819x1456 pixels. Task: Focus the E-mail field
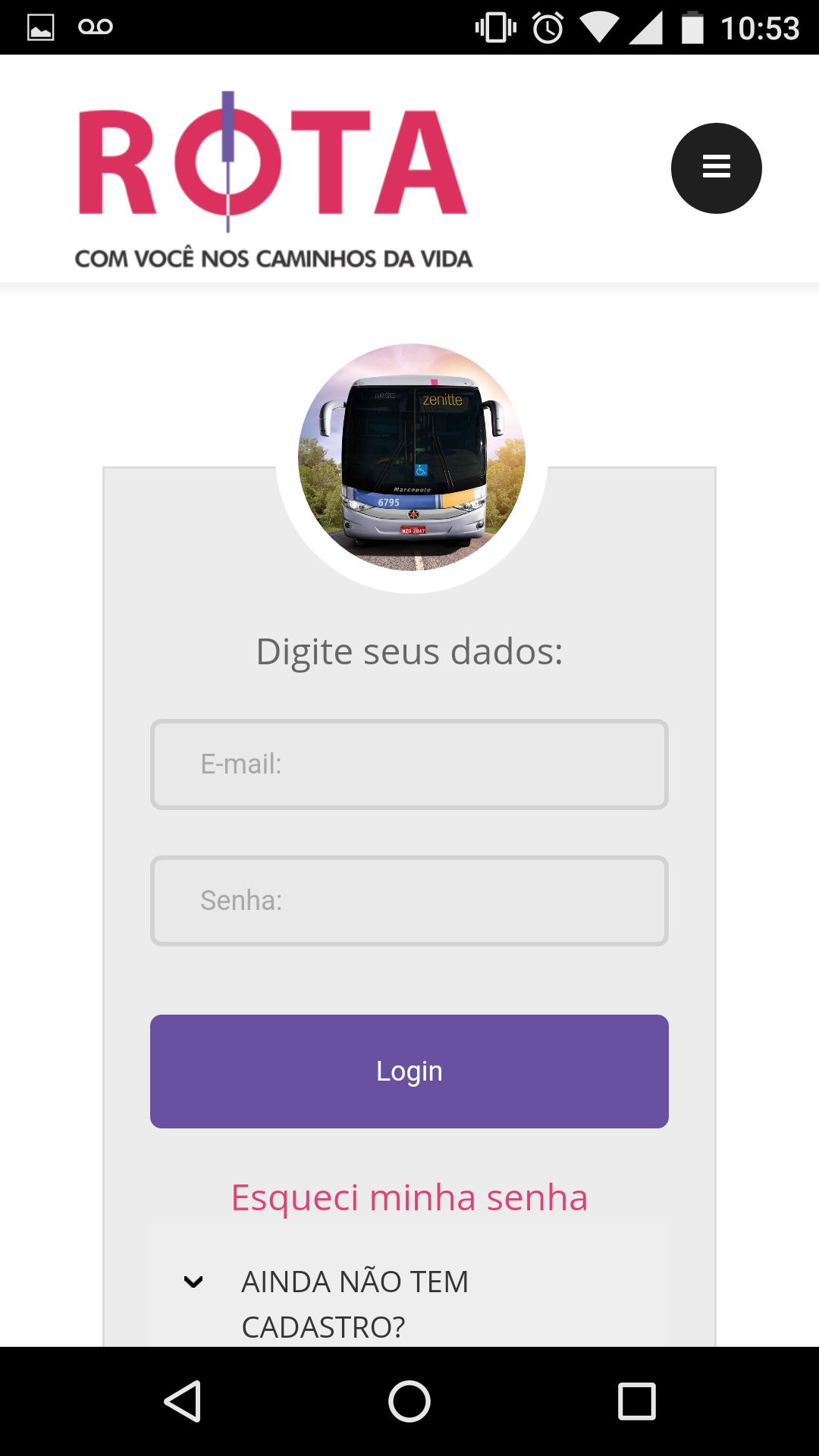[x=409, y=764]
